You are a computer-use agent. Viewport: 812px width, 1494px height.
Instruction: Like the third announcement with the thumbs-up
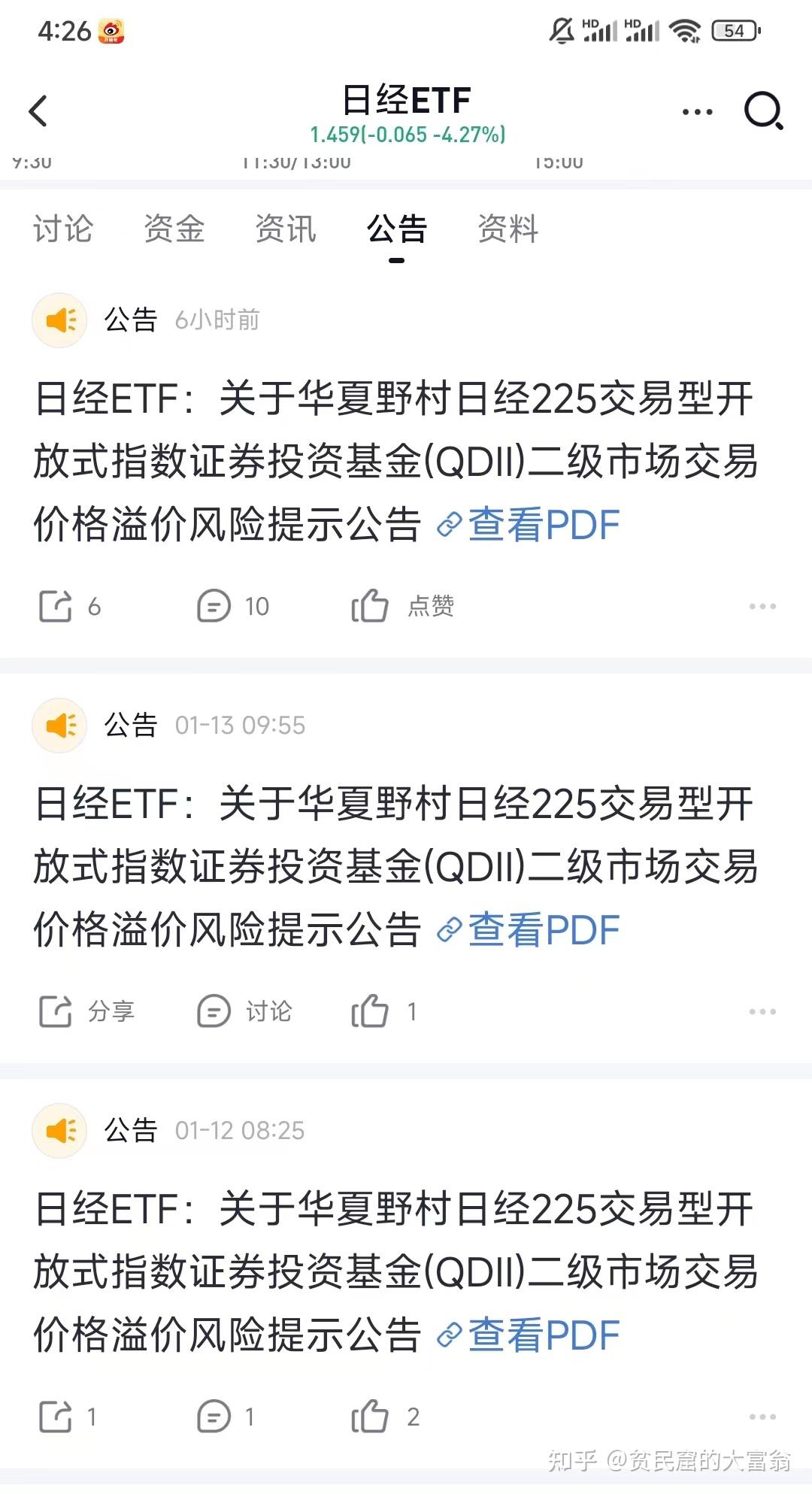[x=372, y=1417]
